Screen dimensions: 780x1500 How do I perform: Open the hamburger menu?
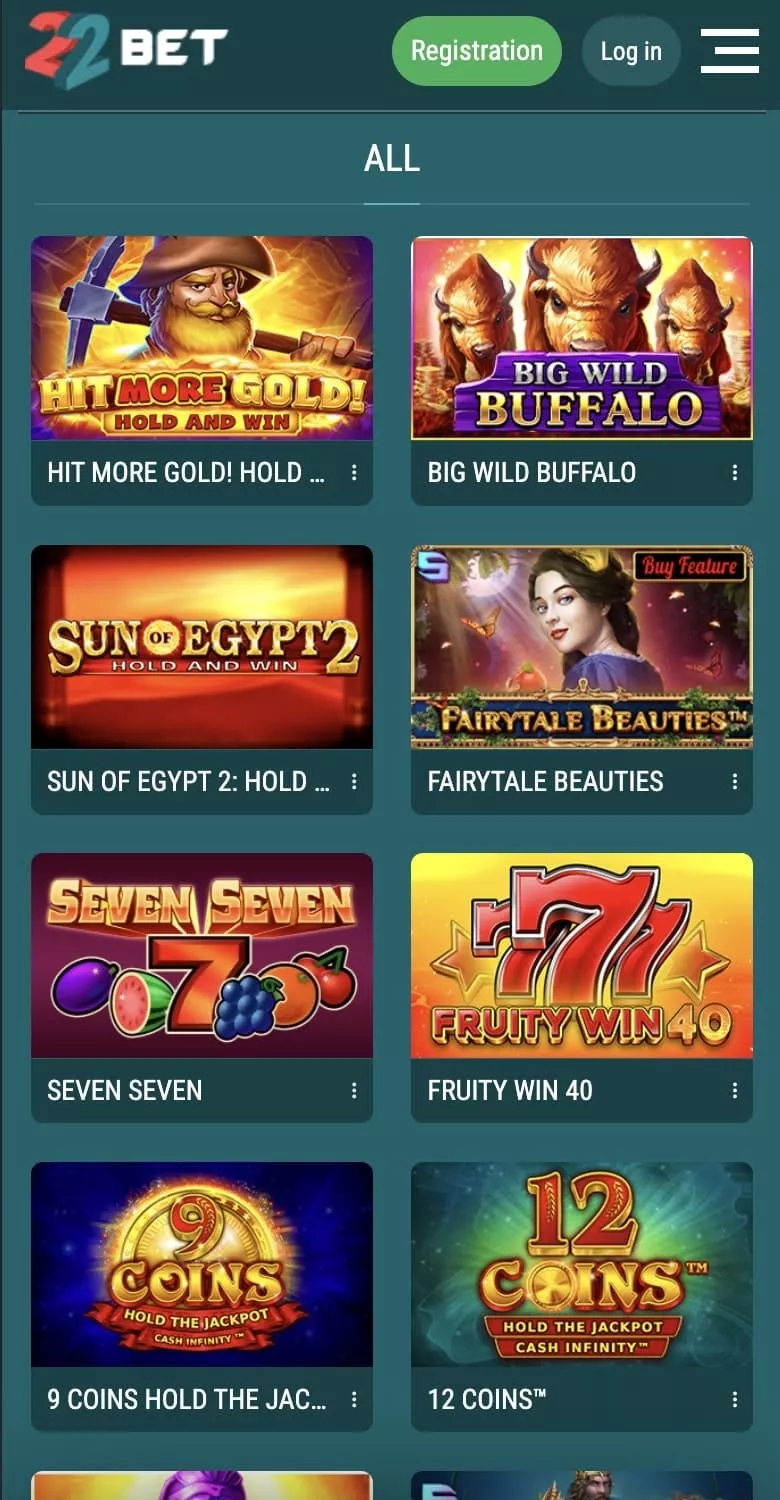coord(729,51)
